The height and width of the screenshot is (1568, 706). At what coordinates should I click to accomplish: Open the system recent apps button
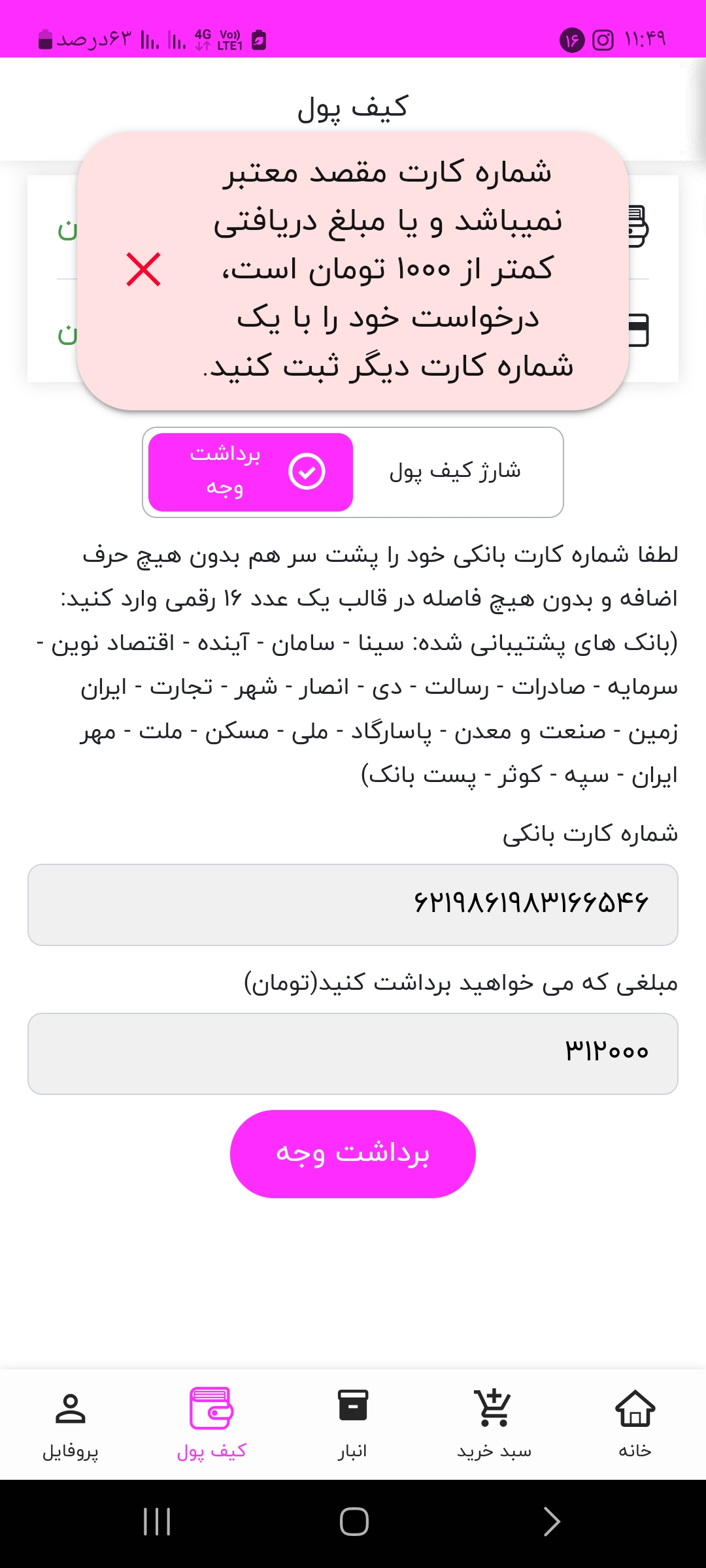157,1522
